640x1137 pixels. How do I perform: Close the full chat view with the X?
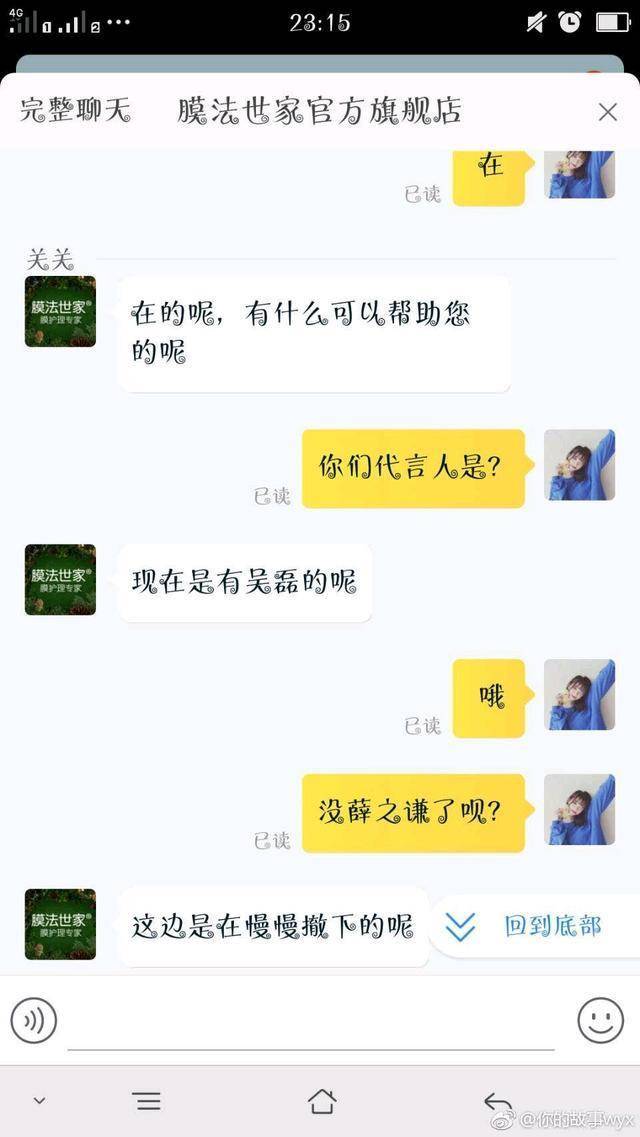pos(607,112)
